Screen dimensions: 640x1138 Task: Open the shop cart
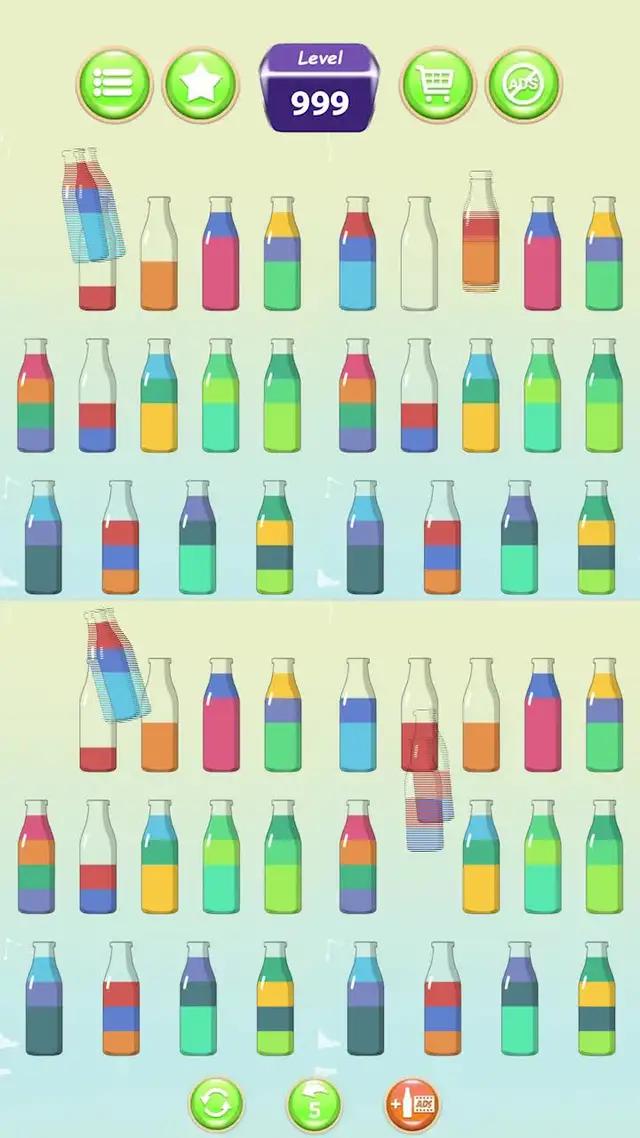436,85
